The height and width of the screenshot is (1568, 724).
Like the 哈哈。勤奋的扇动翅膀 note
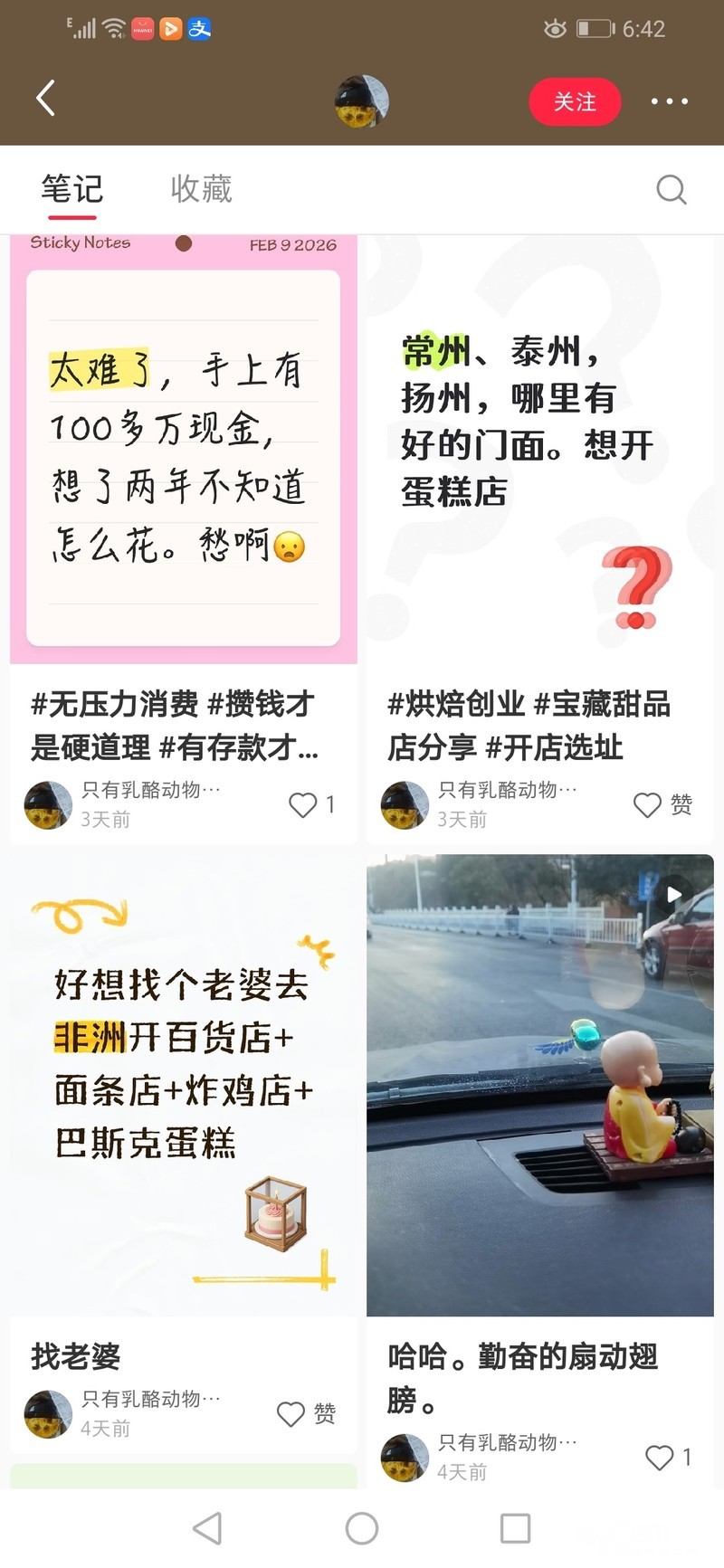coord(660,1457)
